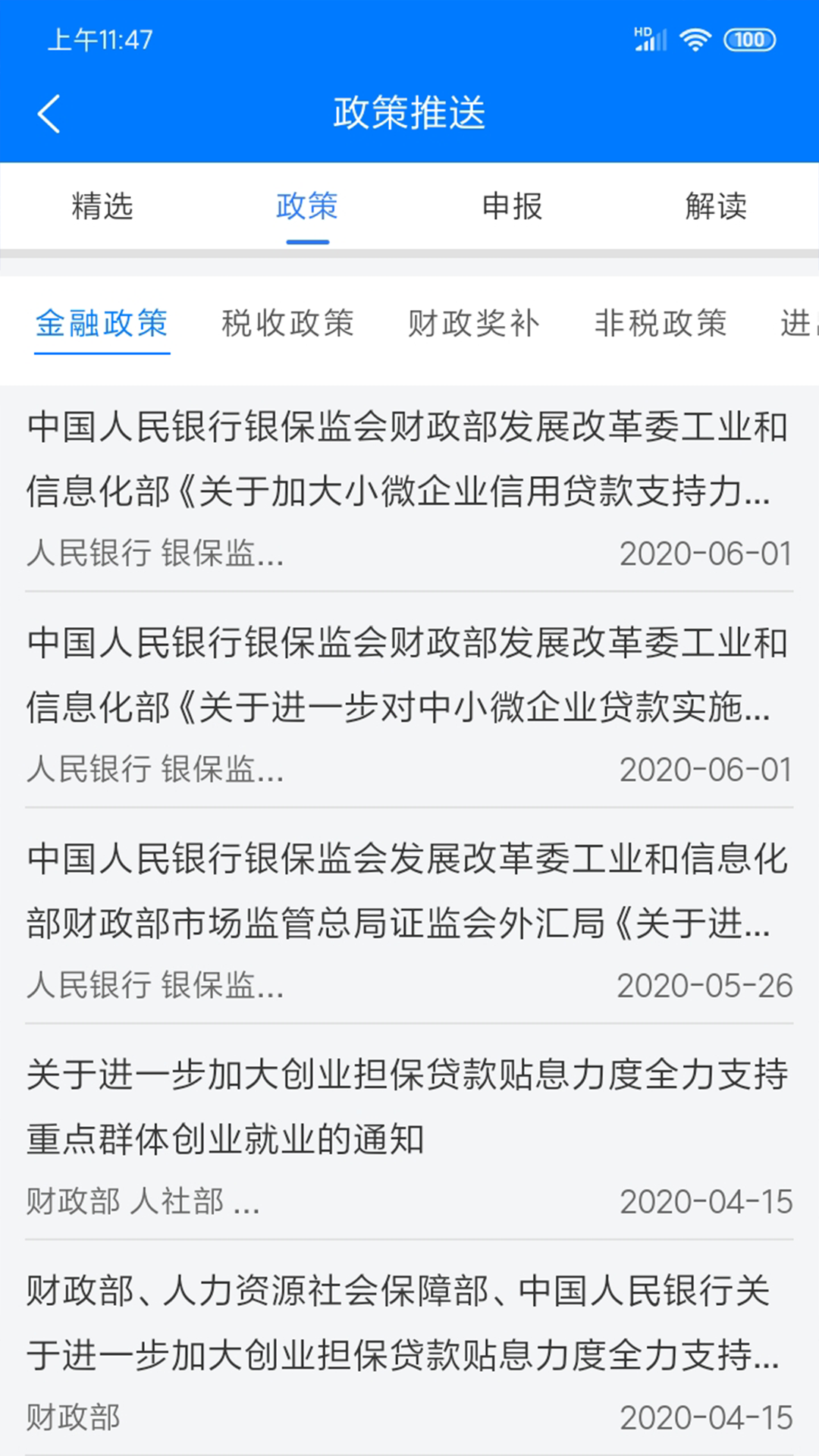Switch to the 解读 tab
This screenshot has height=1456, width=819.
(716, 206)
